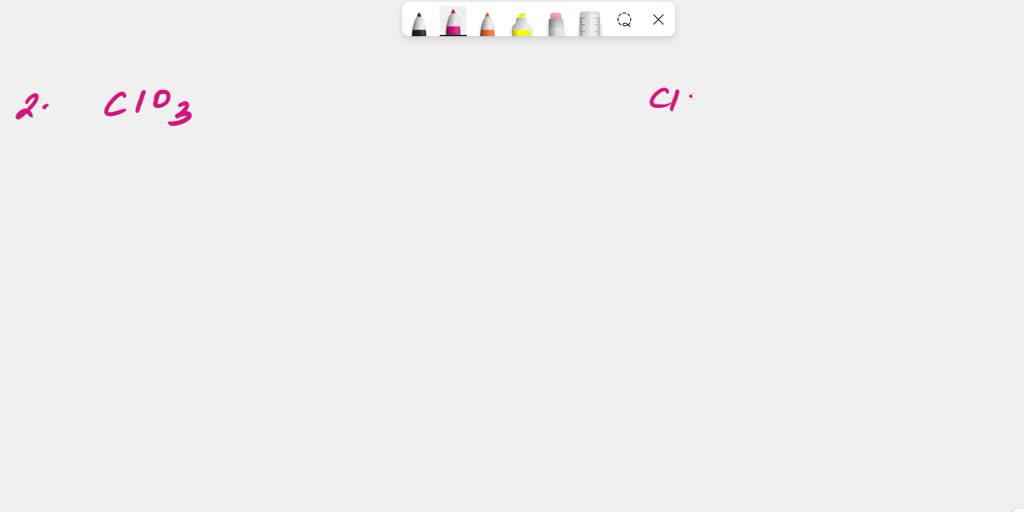This screenshot has height=512, width=1024.
Task: Choose the orange pencil tool
Action: coord(487,23)
